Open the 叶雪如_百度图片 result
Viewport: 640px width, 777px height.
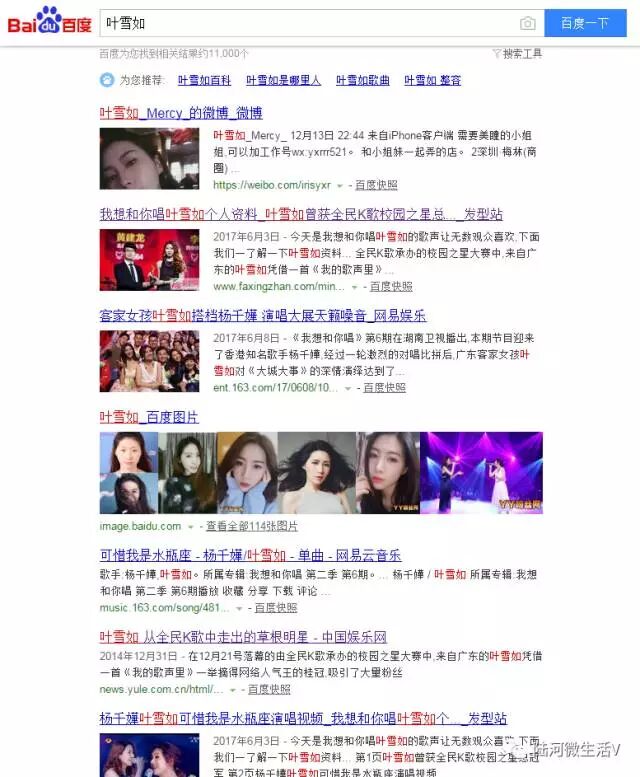(149, 417)
